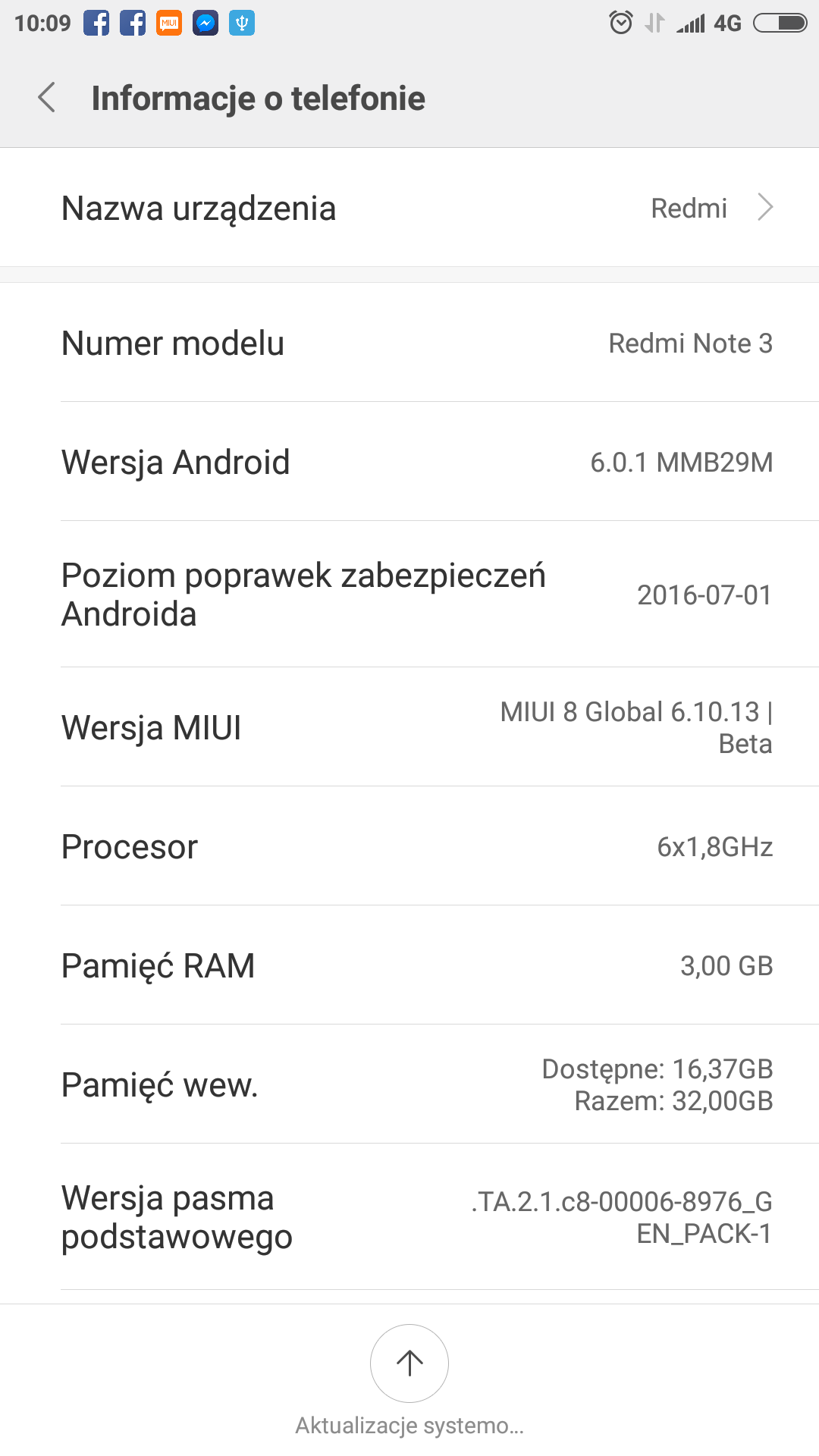Open the Nazwa urządzenia row

409,208
